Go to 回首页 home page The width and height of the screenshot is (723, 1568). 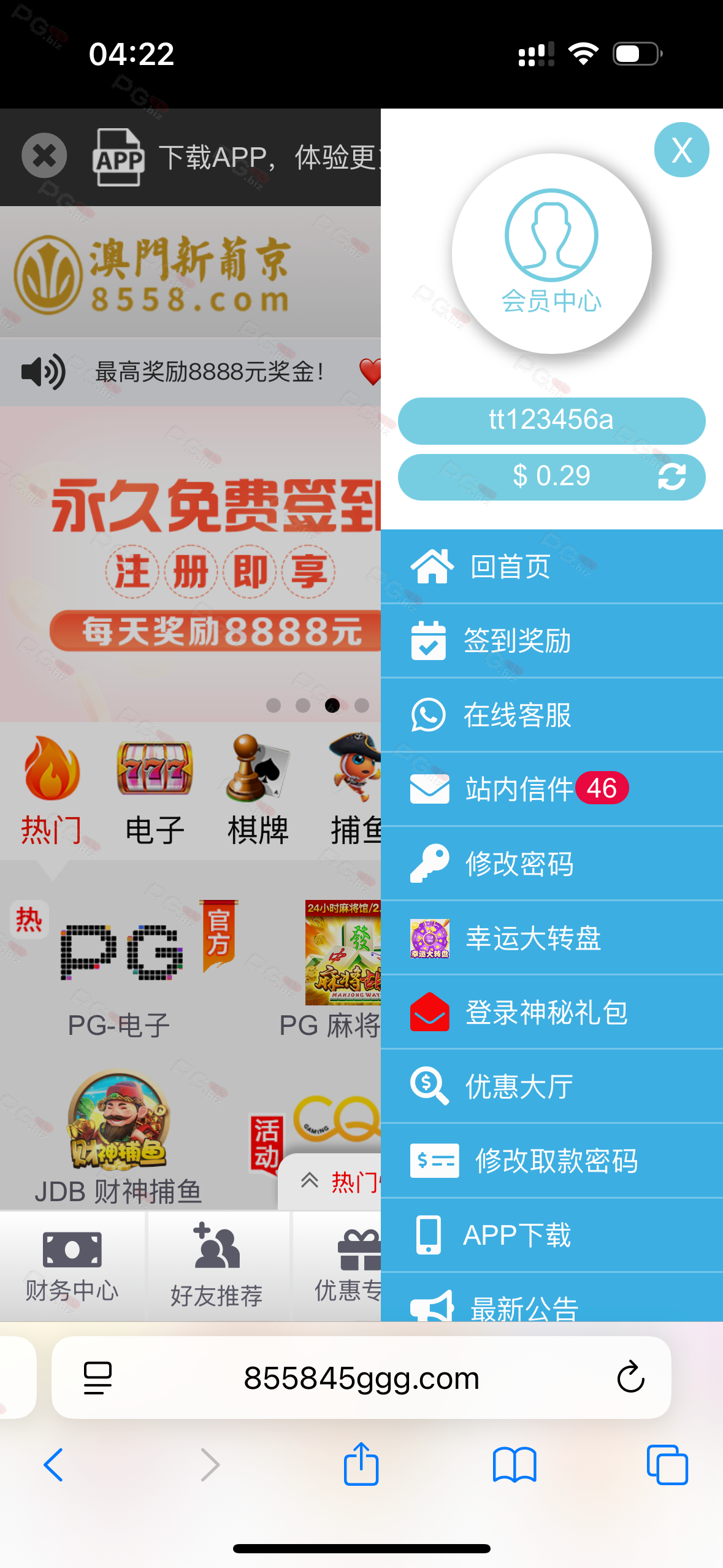click(x=509, y=566)
